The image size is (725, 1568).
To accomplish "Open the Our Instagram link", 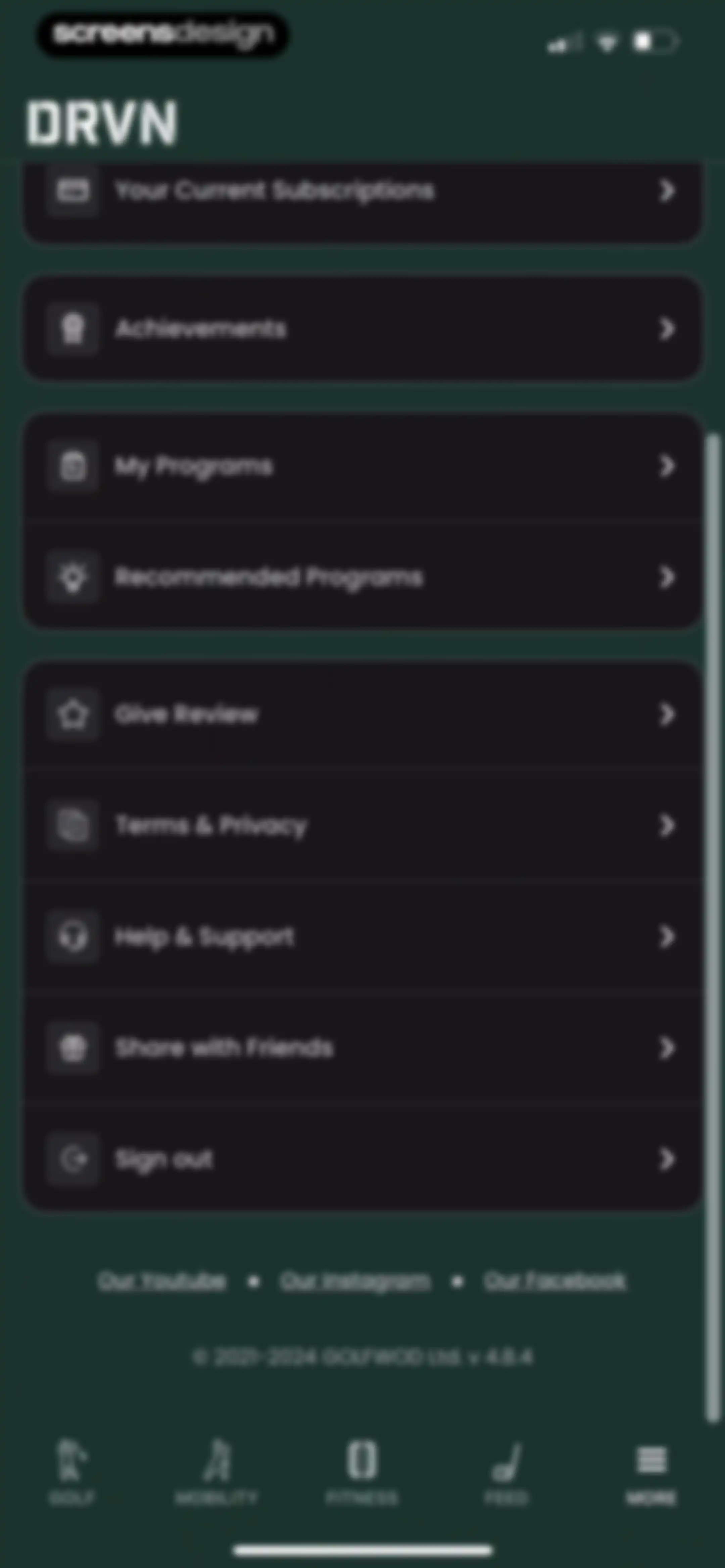I will 355,1281.
